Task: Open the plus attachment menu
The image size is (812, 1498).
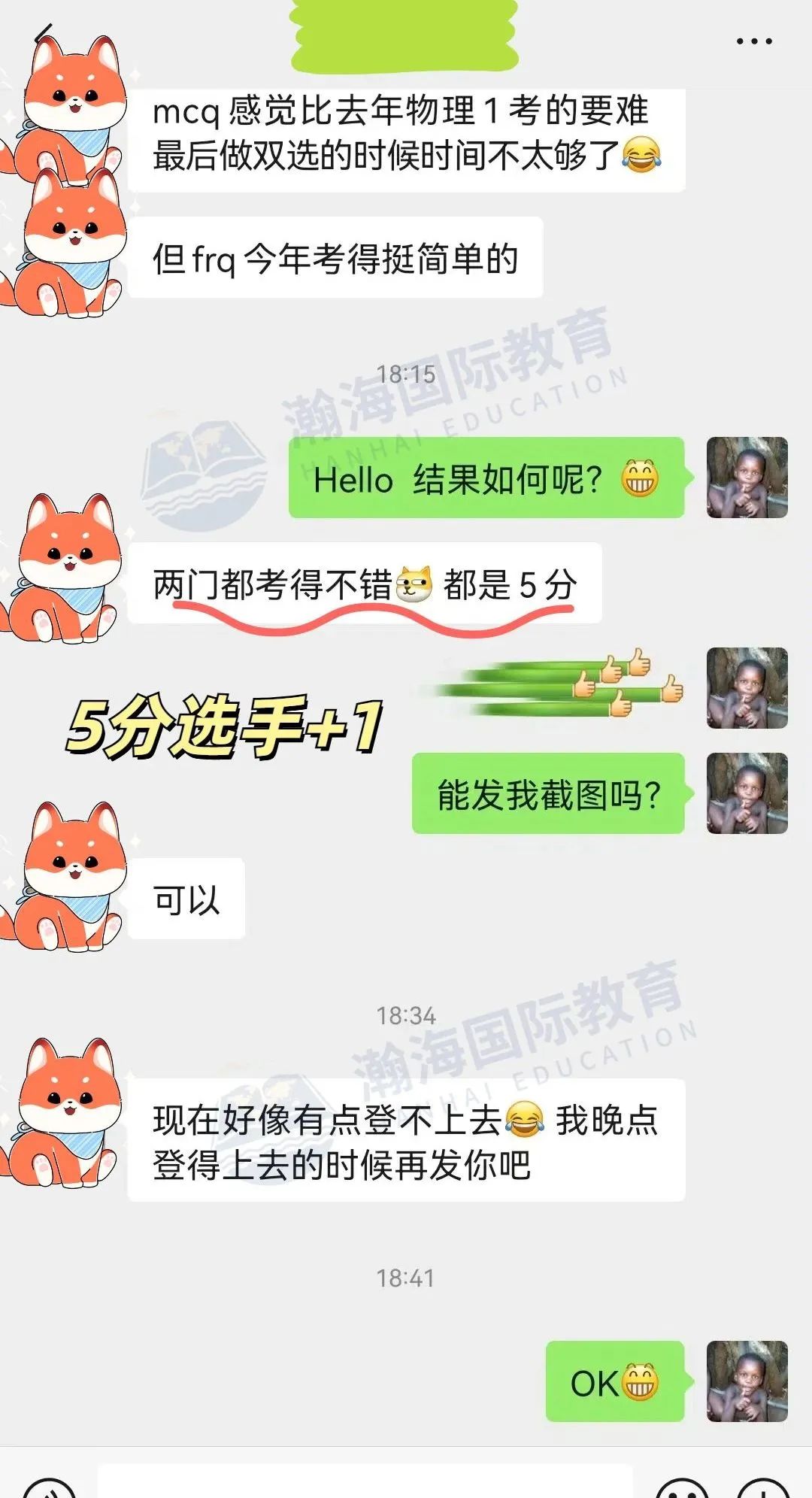Action: pos(763,1489)
